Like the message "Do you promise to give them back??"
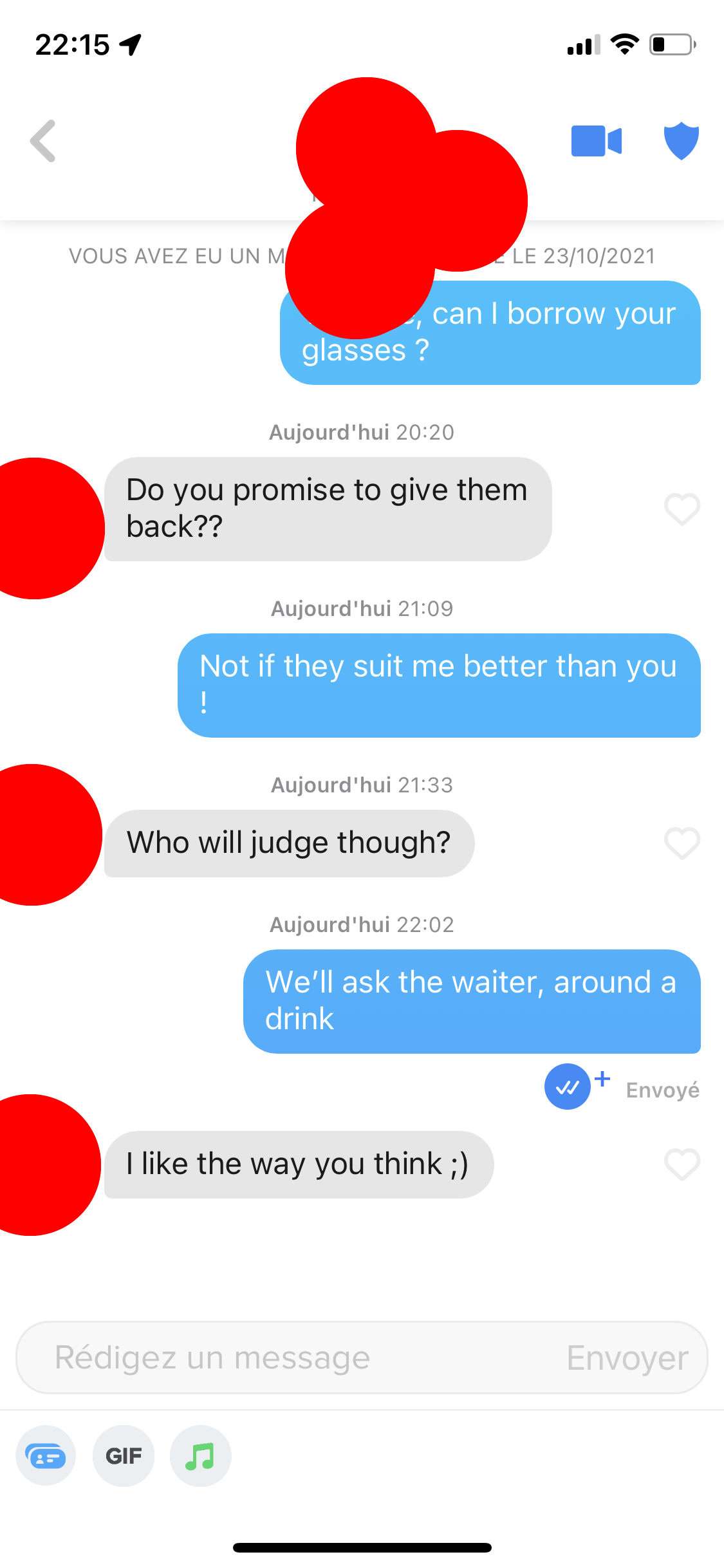 (x=682, y=509)
